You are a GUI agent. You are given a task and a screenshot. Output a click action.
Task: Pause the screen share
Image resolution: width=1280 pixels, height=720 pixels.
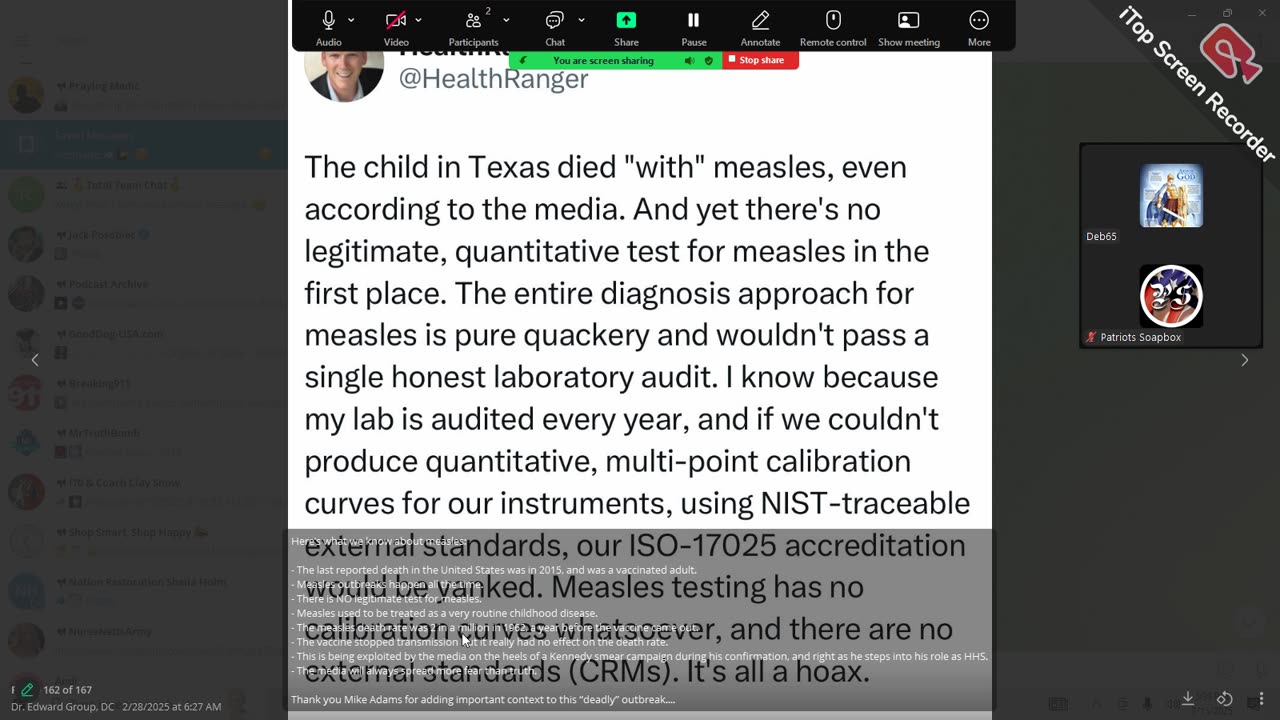tap(693, 21)
